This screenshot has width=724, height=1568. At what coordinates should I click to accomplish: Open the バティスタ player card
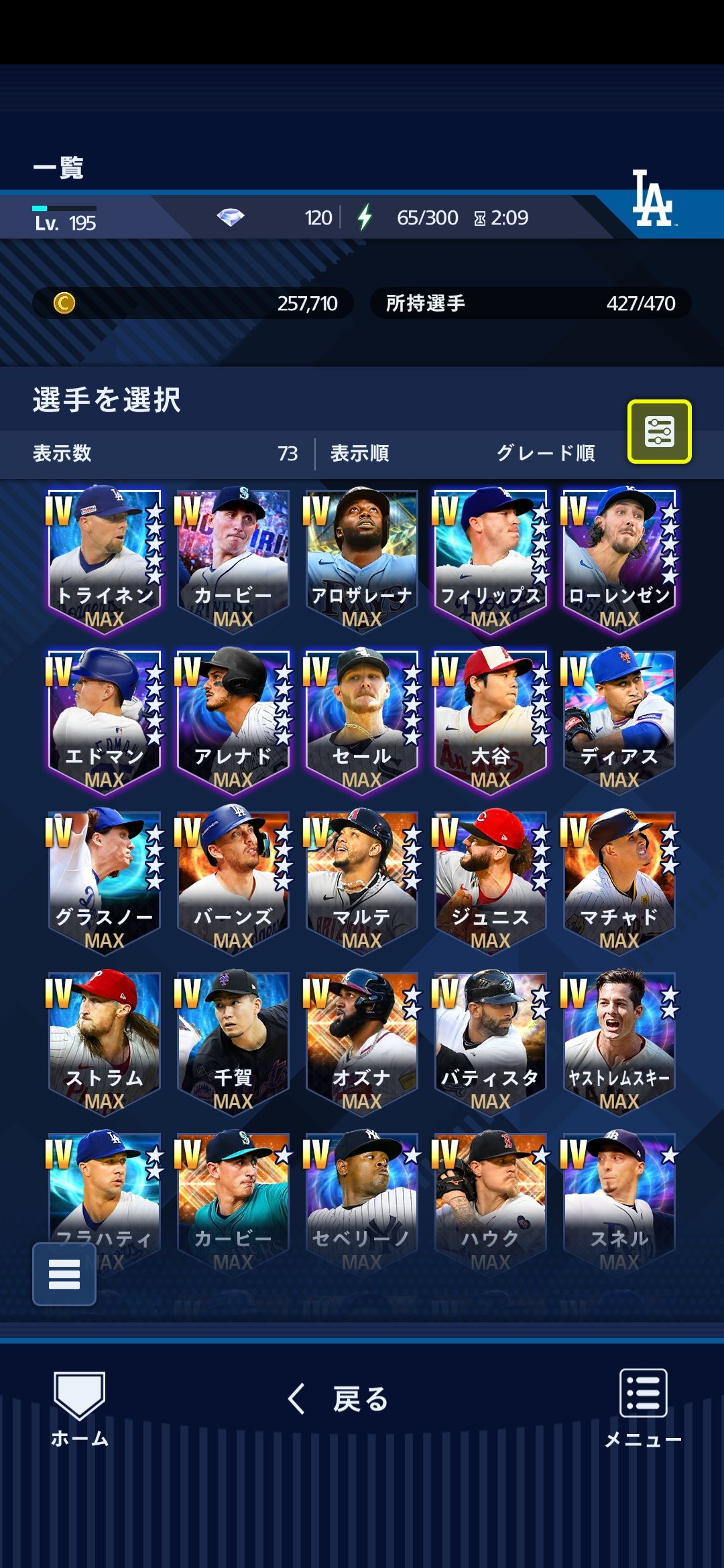click(x=490, y=1042)
